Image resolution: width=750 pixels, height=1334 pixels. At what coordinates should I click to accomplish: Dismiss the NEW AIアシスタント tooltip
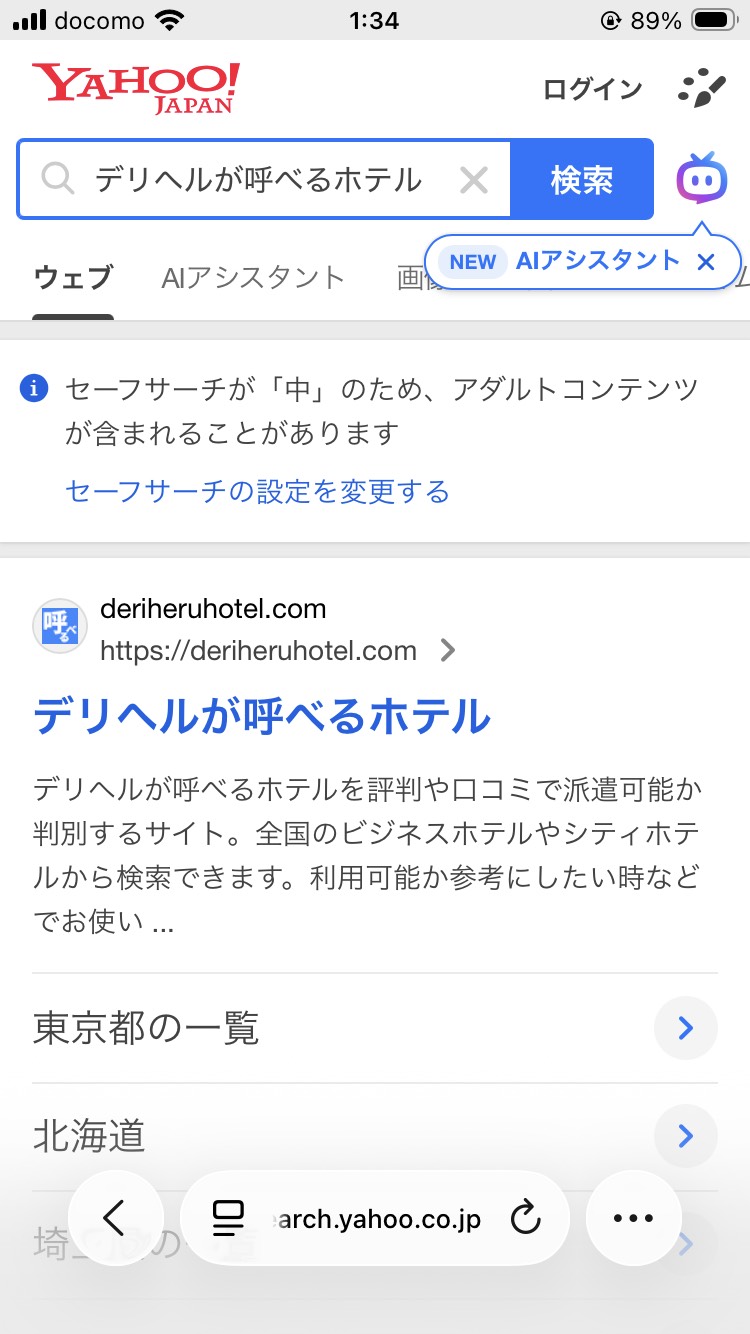click(706, 262)
